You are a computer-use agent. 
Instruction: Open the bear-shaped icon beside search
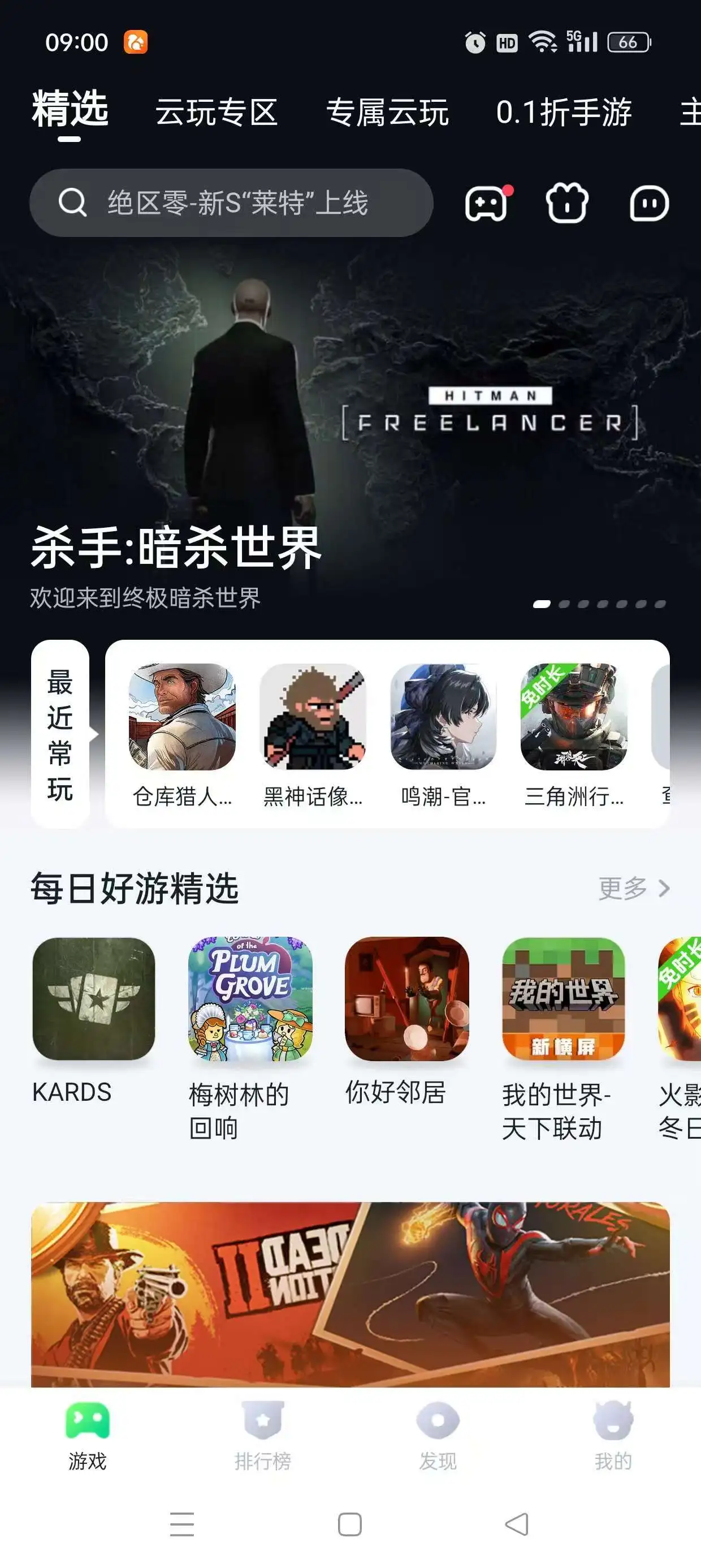(567, 204)
